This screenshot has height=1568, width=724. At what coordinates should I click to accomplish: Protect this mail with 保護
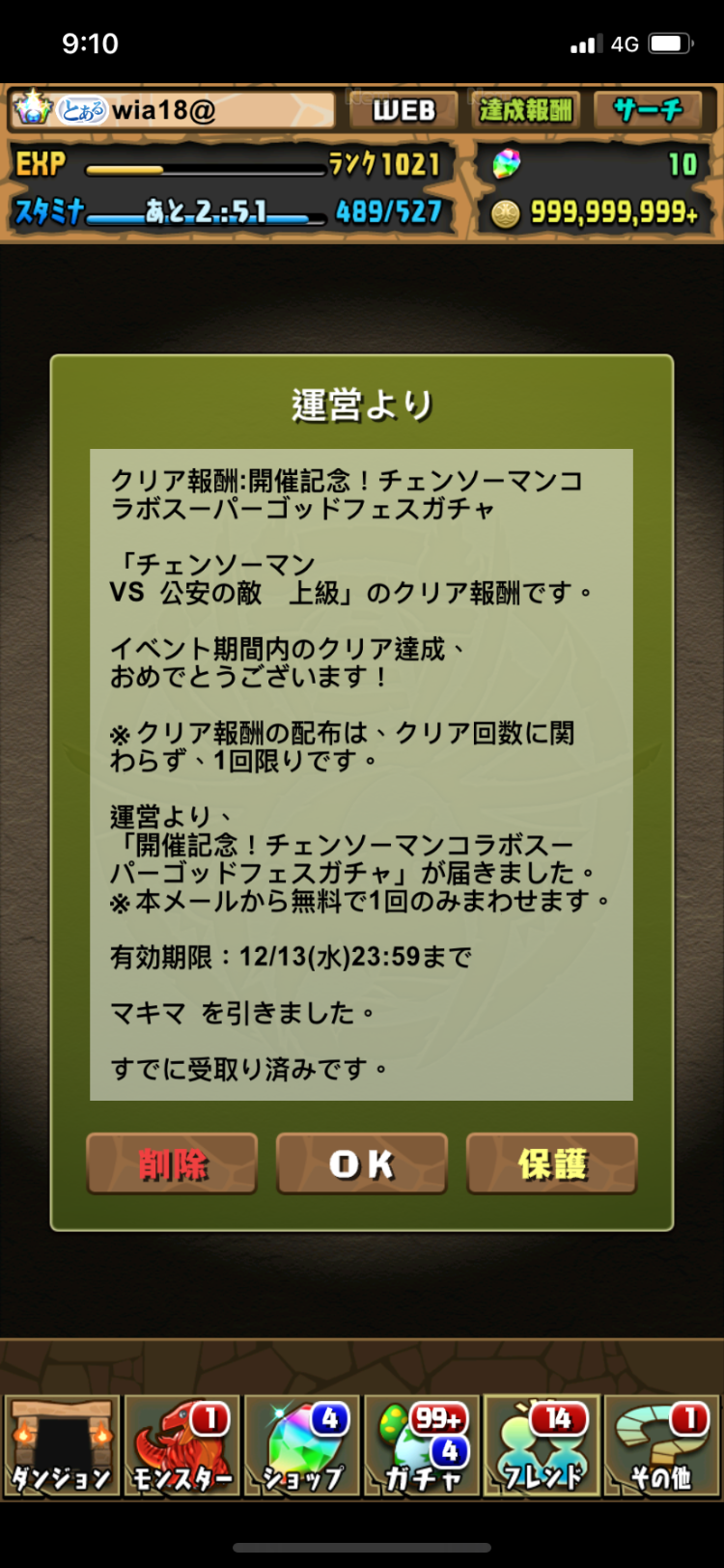click(x=552, y=1163)
